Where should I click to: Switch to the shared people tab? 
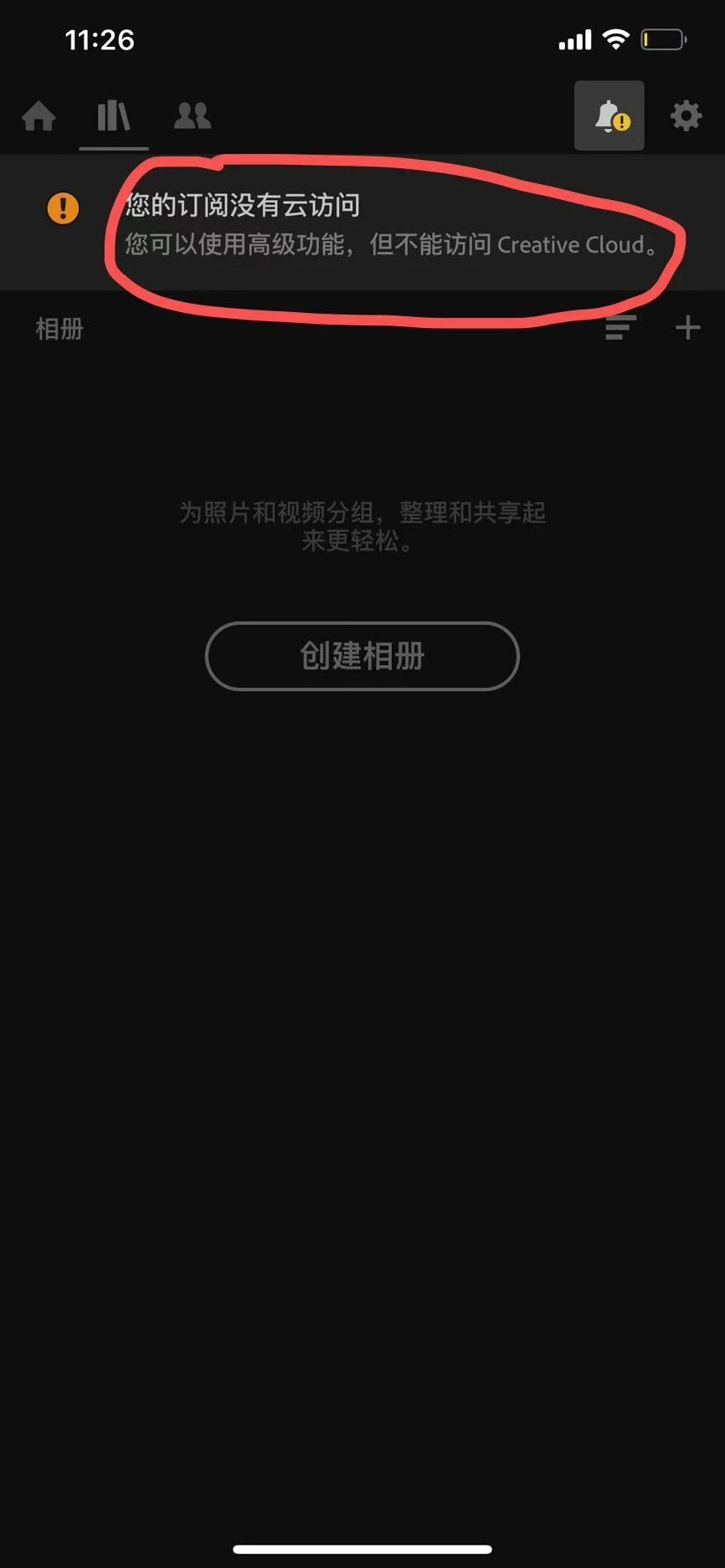(x=193, y=115)
